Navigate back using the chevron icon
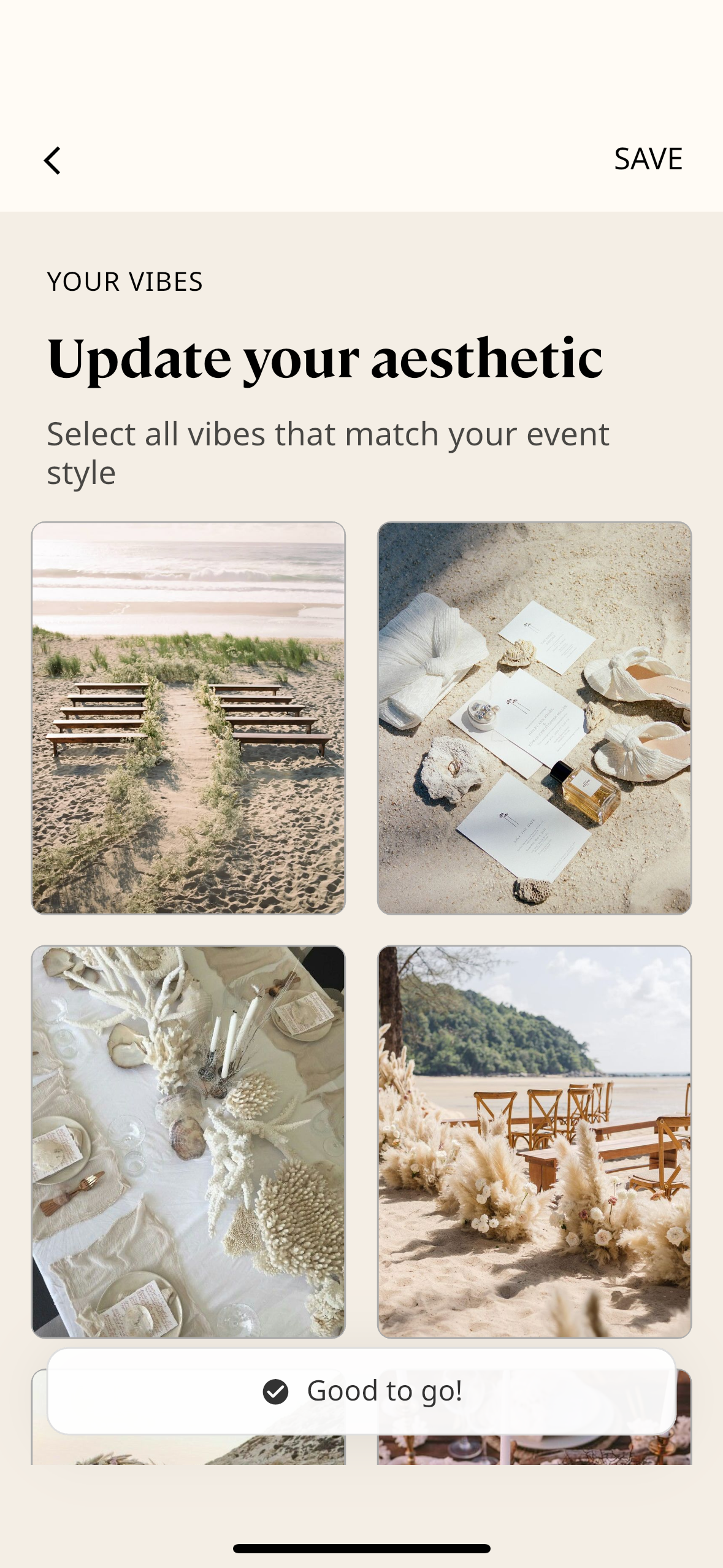This screenshot has width=723, height=1568. [x=52, y=160]
